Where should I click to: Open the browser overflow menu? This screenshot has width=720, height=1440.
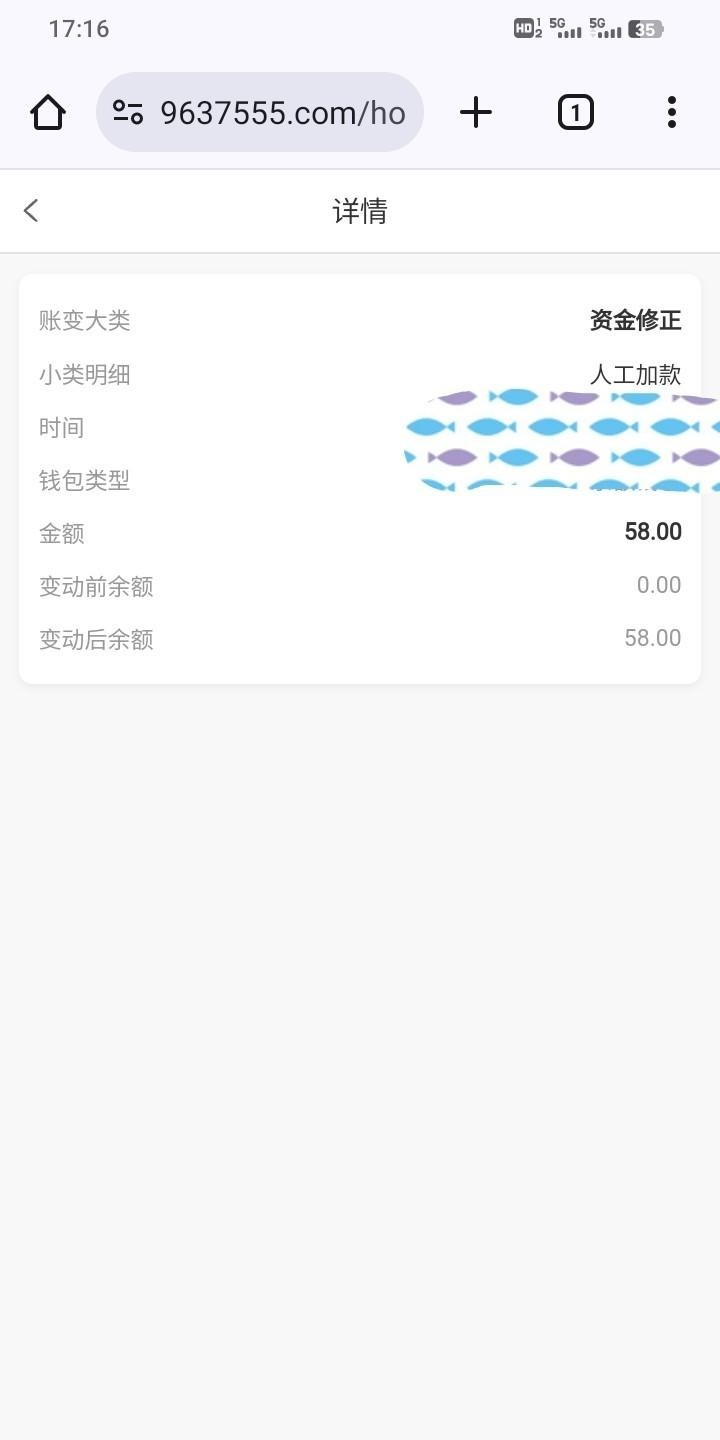point(672,112)
